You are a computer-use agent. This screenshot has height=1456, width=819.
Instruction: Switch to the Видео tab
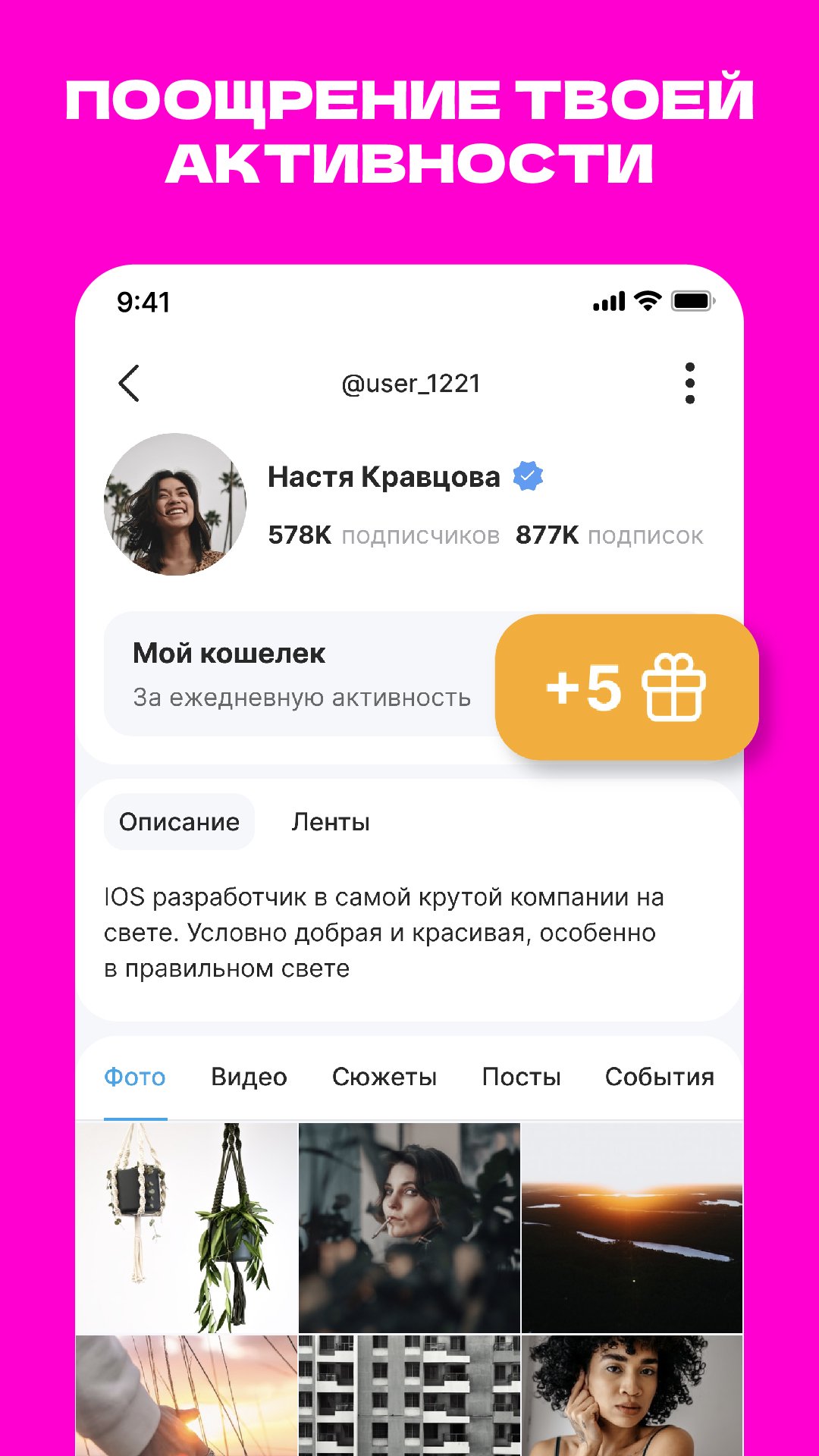[249, 1076]
